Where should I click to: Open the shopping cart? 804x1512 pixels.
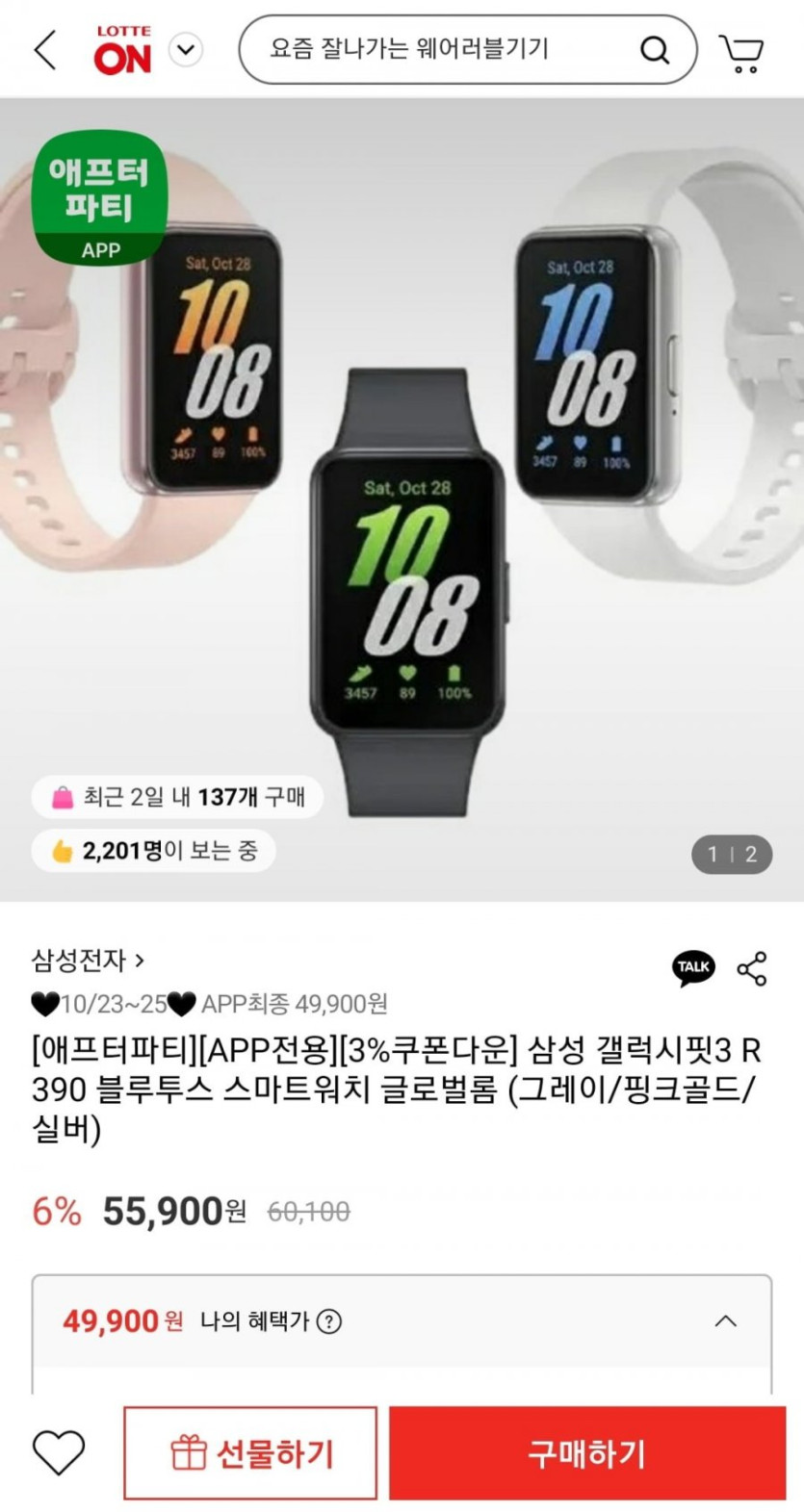740,52
